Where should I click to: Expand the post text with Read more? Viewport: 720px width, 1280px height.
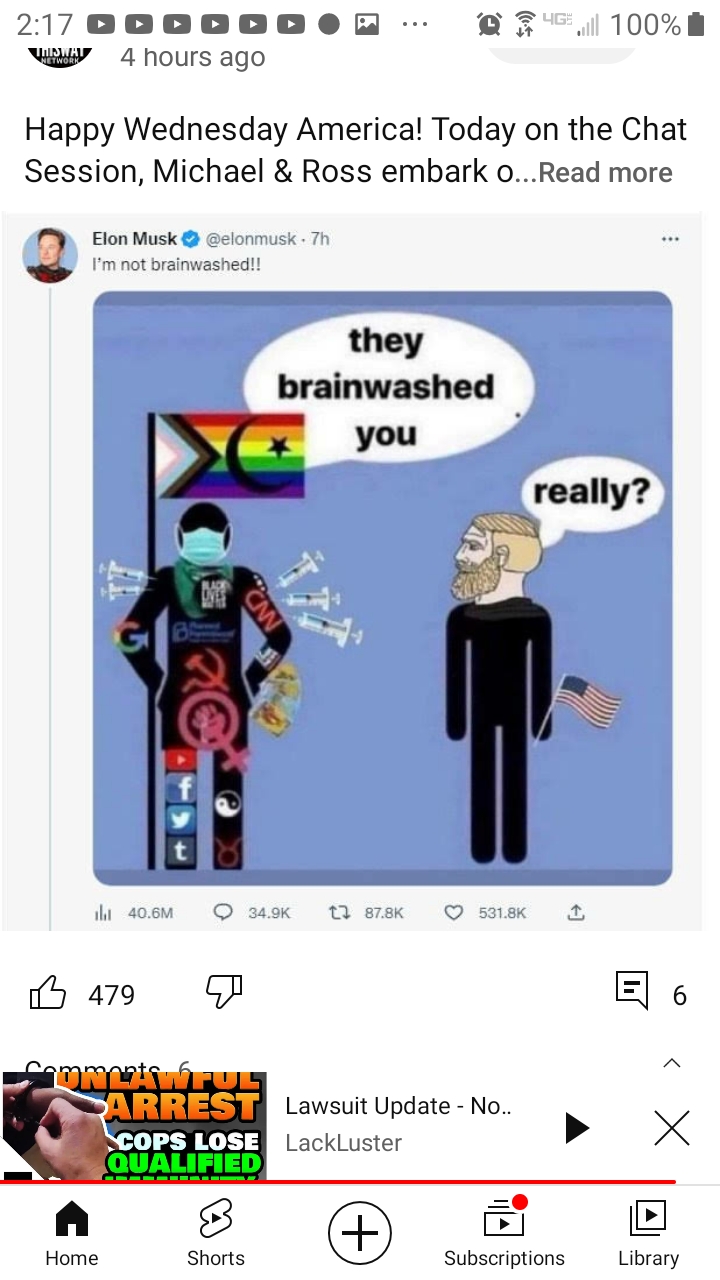pos(606,172)
